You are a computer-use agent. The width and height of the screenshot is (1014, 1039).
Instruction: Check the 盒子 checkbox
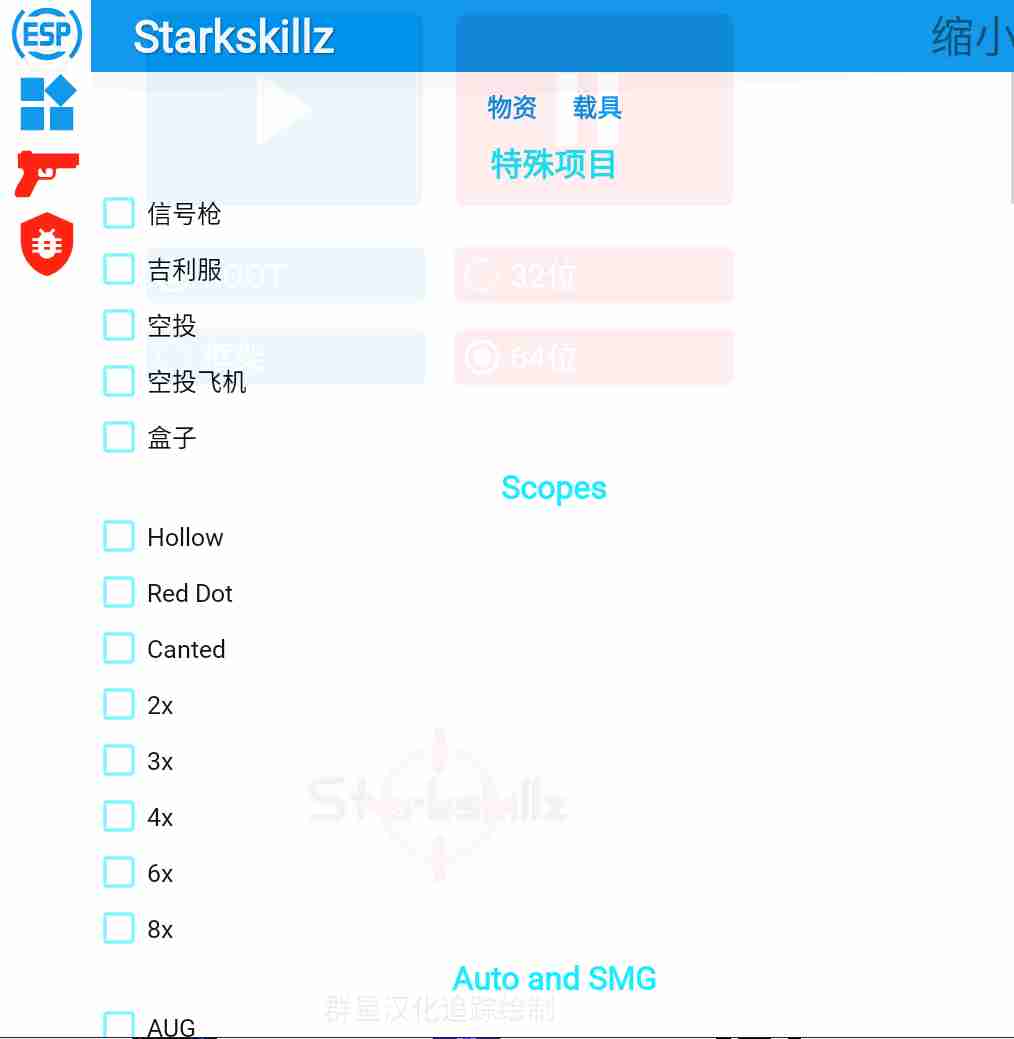119,437
